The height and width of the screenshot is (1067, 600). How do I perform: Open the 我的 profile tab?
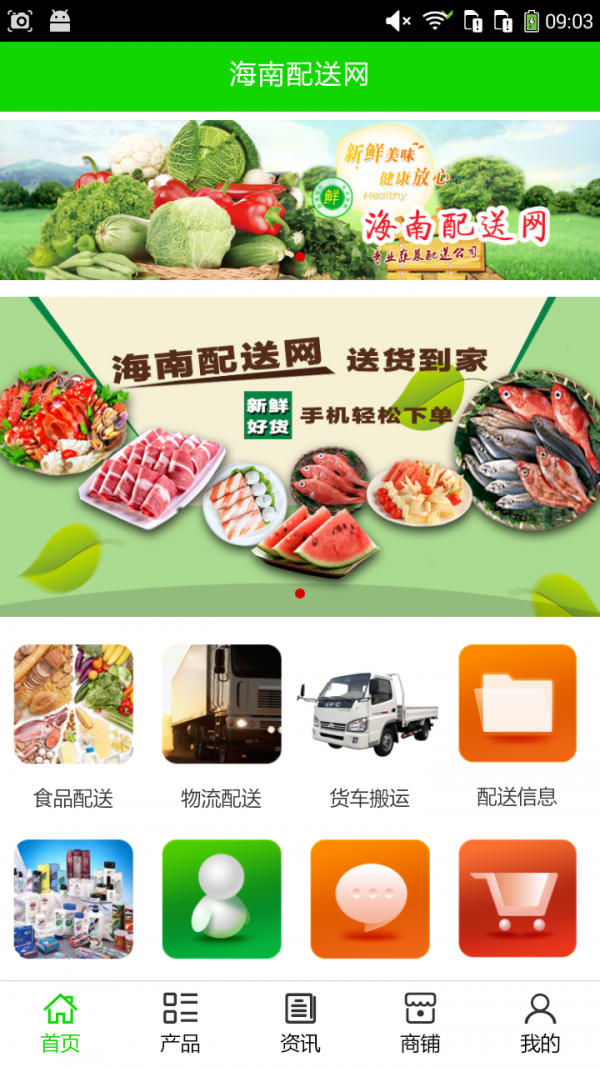pyautogui.click(x=540, y=1023)
